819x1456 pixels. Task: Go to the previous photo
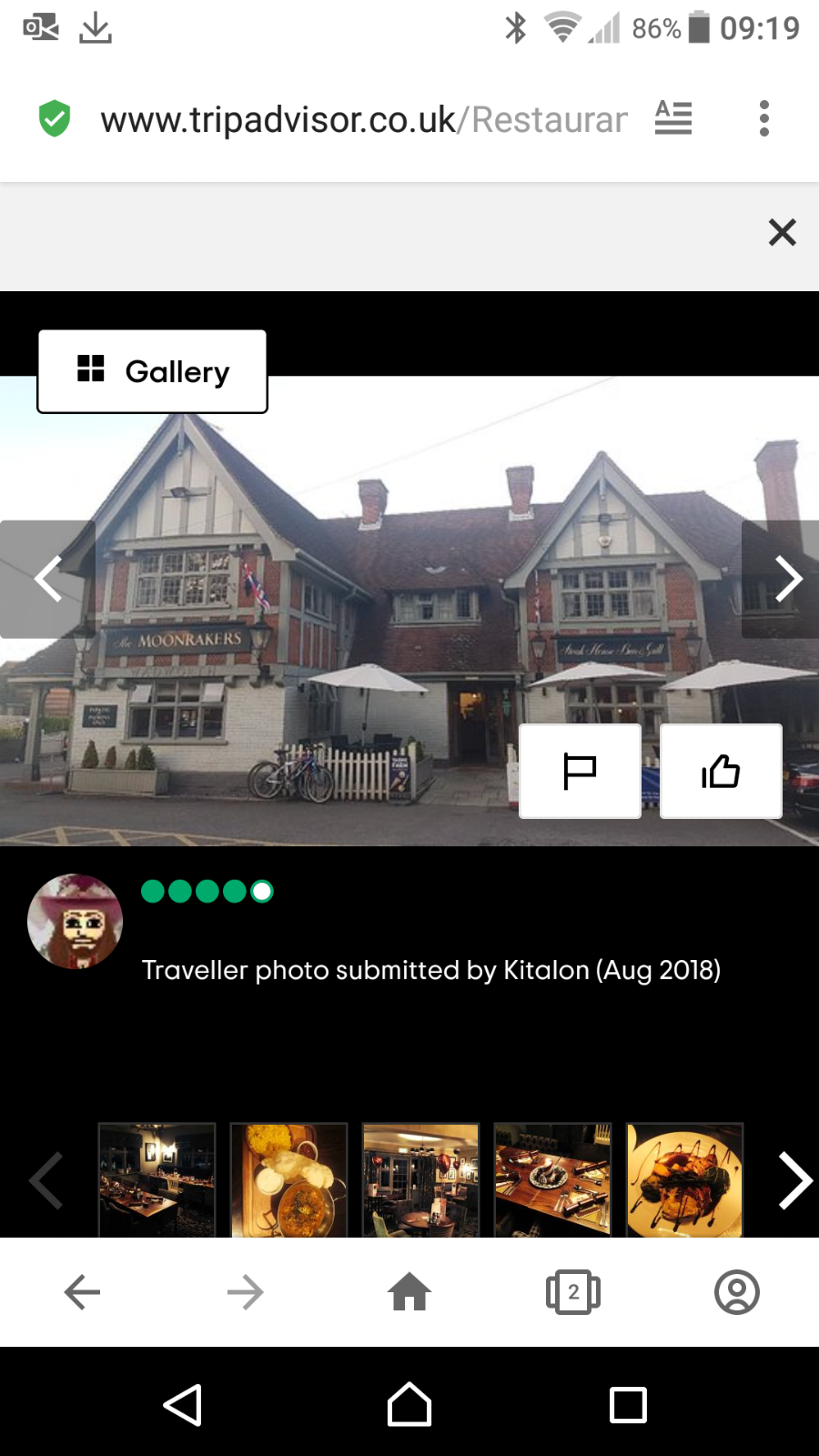[46, 579]
